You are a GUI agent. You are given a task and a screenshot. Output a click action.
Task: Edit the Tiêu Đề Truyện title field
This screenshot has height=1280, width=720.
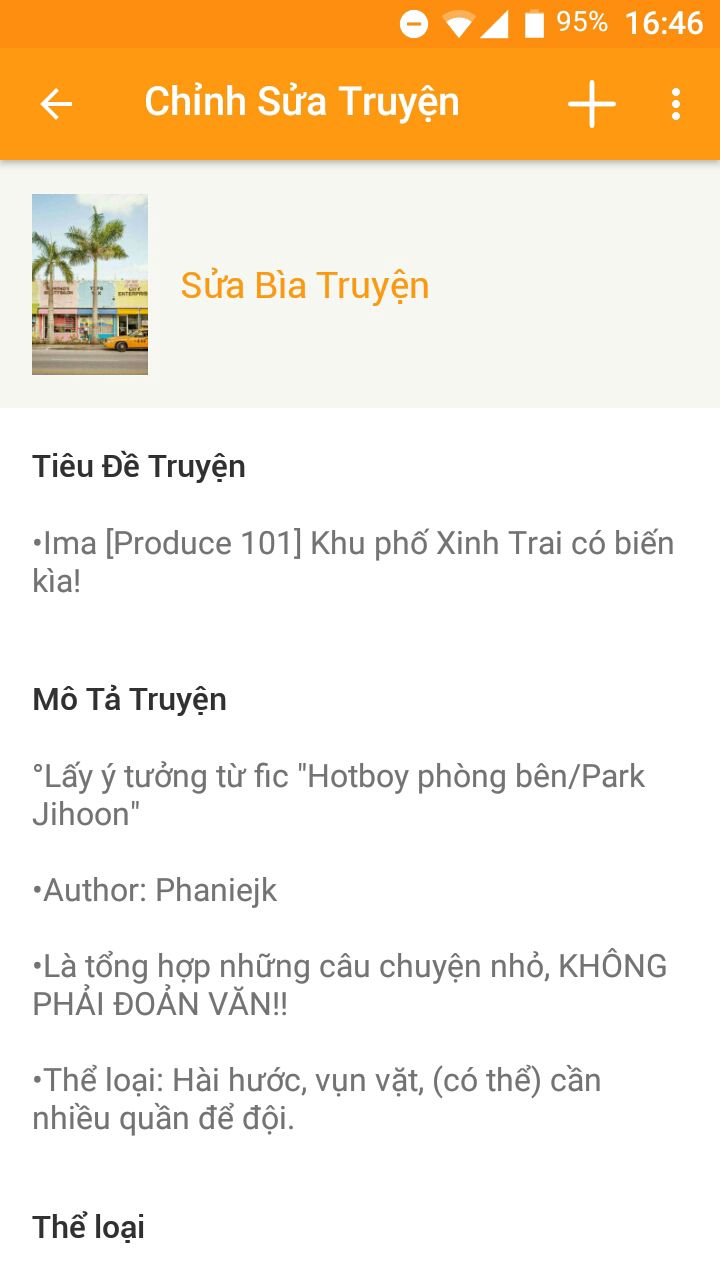(x=353, y=562)
